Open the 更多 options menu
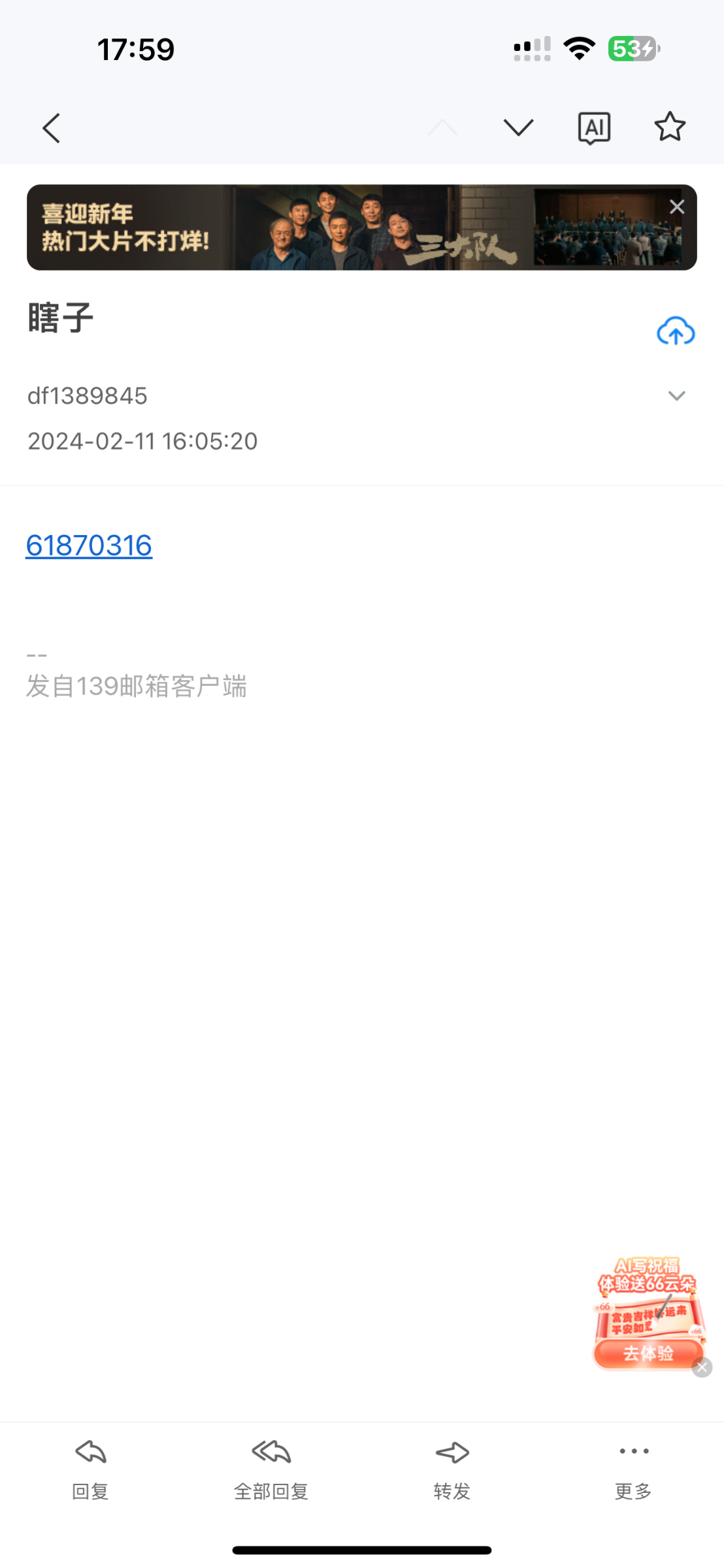The image size is (724, 1568). coord(633,1467)
